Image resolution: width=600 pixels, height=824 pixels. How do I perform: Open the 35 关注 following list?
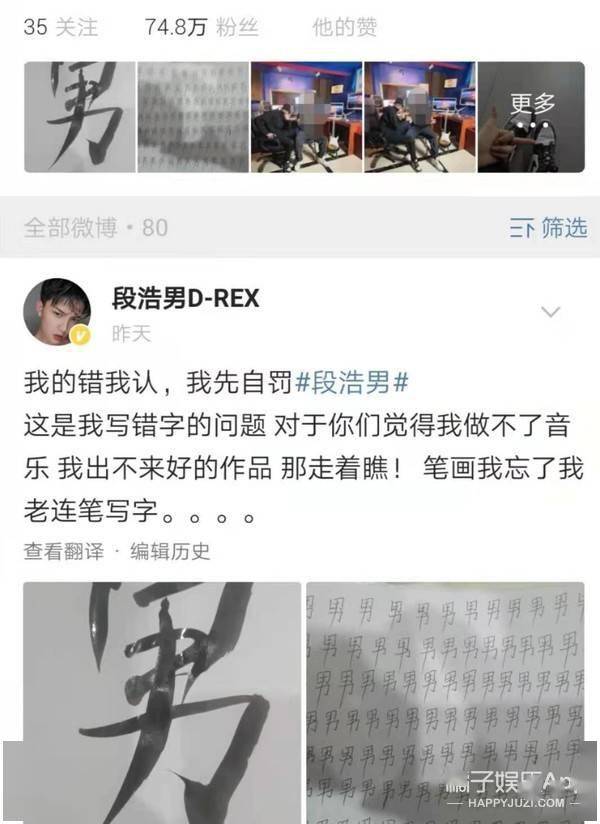click(60, 27)
